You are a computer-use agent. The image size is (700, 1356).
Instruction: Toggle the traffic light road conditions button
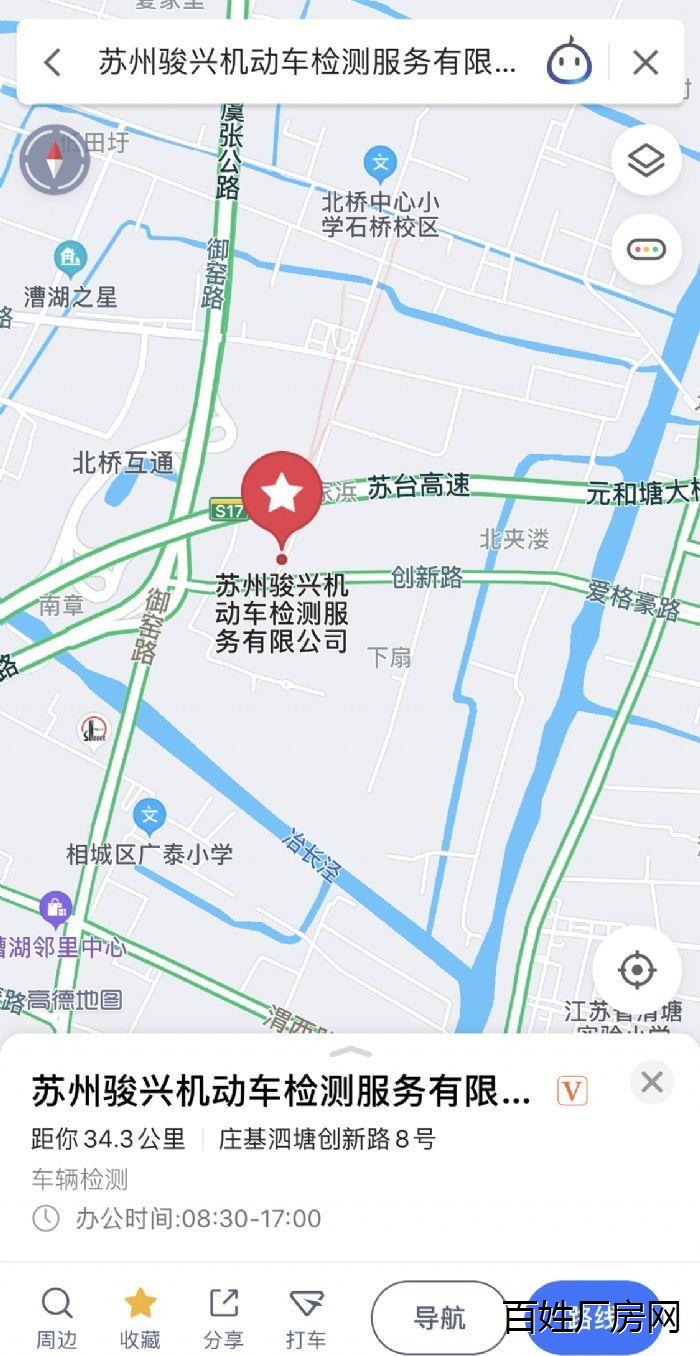646,249
